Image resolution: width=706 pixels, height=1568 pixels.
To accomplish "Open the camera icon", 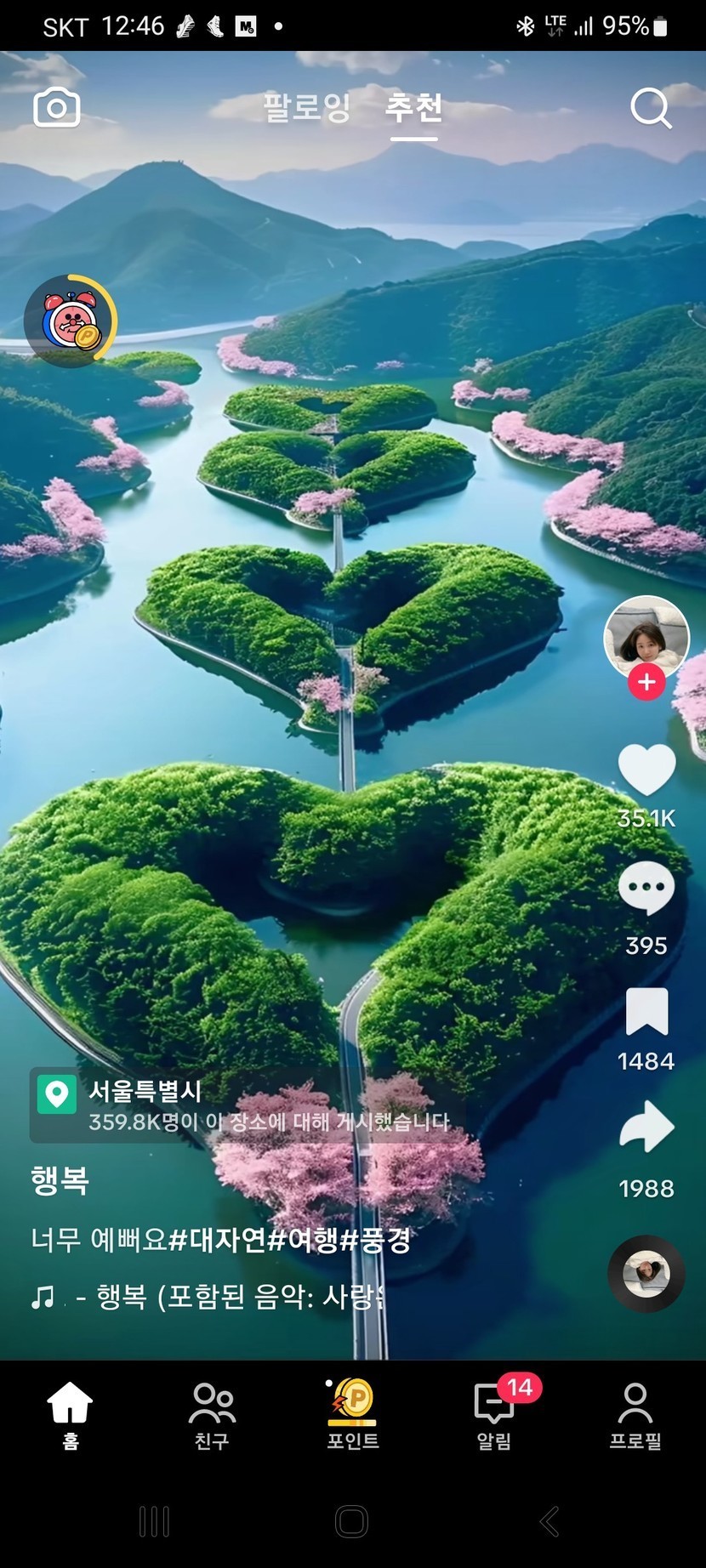I will tap(56, 109).
